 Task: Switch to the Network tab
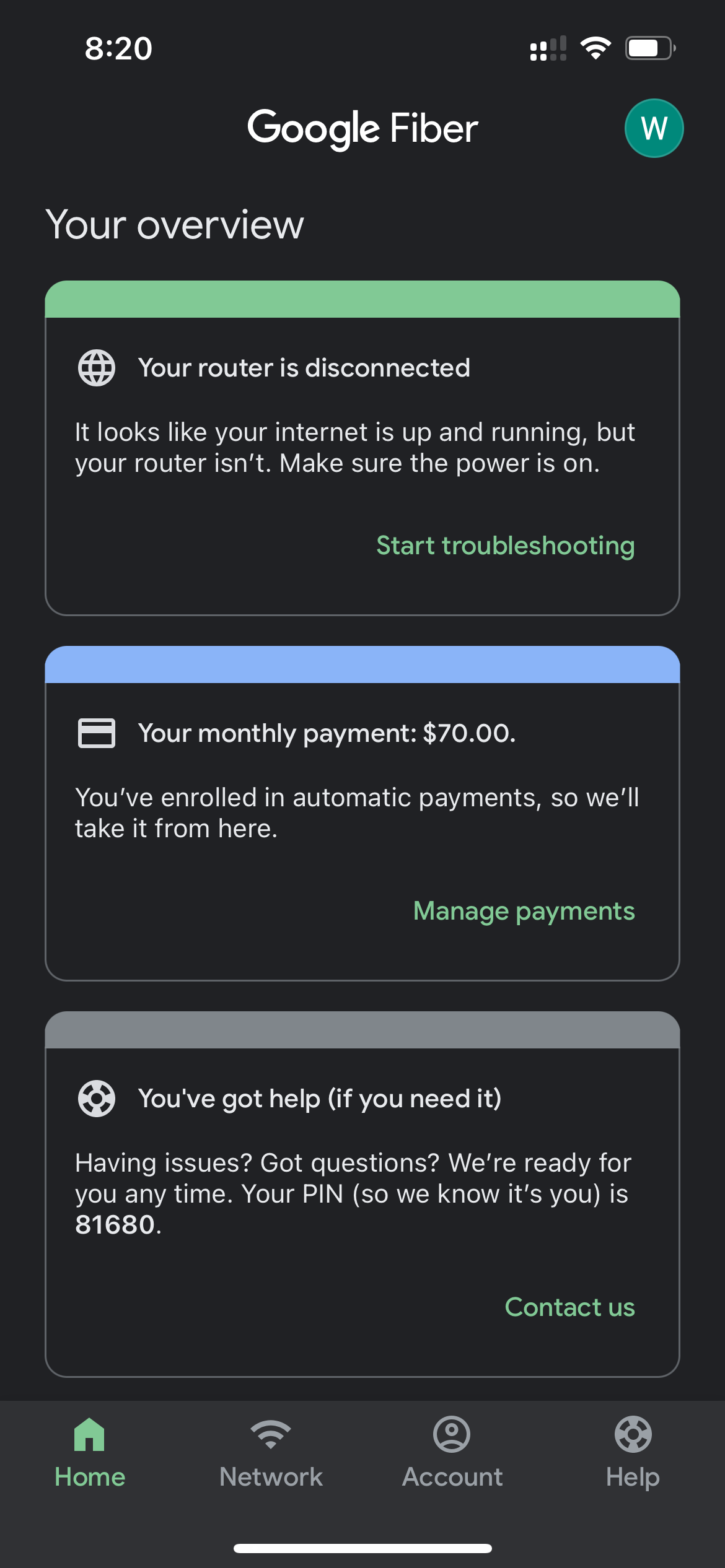271,1453
